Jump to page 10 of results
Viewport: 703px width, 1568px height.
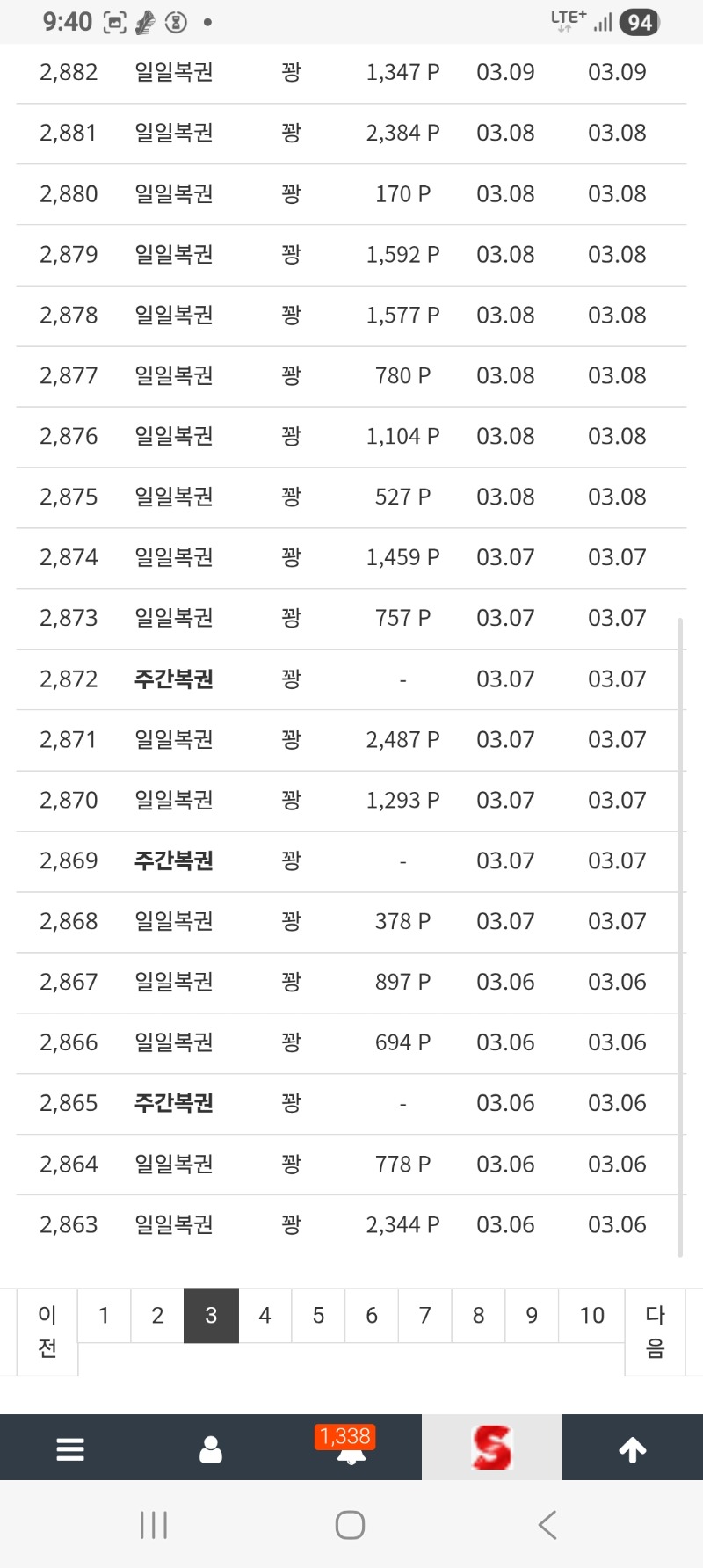click(x=591, y=1315)
